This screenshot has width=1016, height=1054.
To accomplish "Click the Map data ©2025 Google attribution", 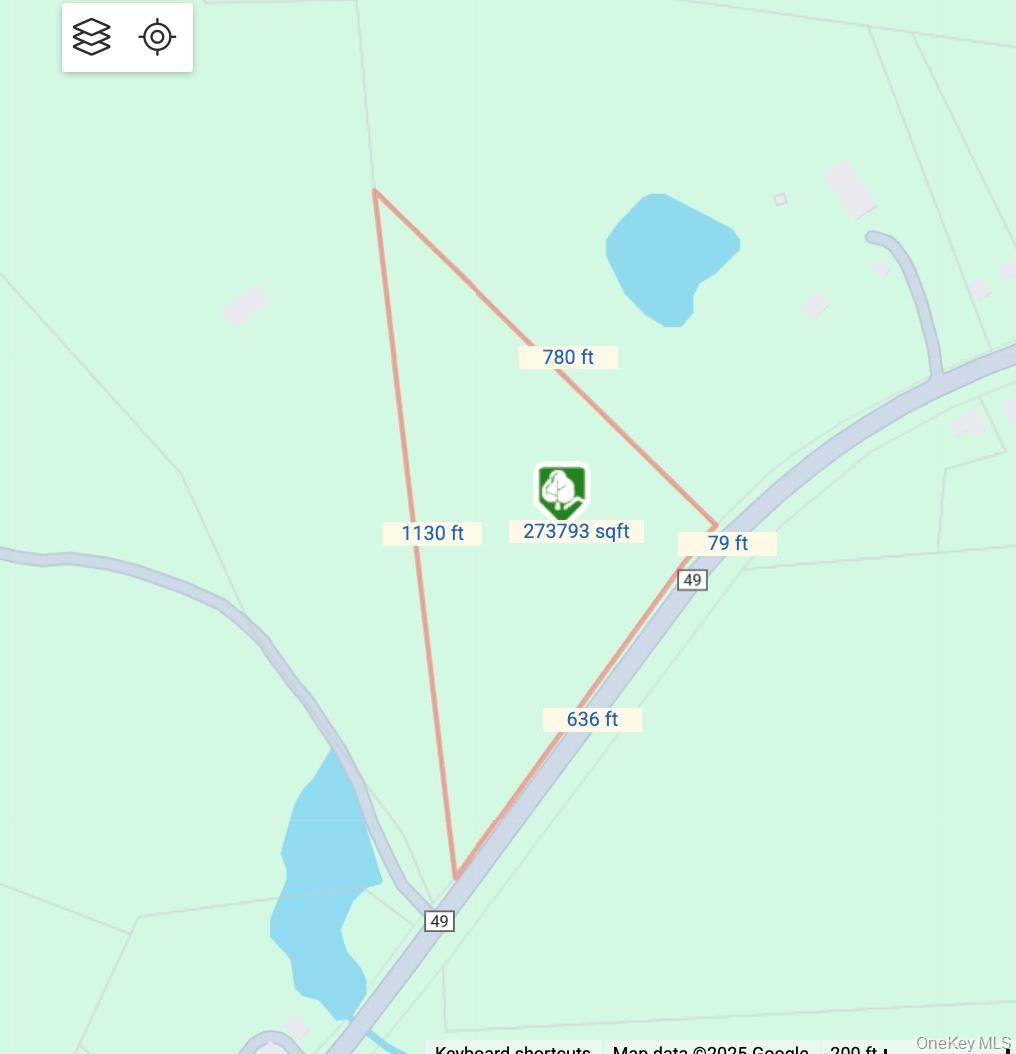I will click(x=711, y=1049).
